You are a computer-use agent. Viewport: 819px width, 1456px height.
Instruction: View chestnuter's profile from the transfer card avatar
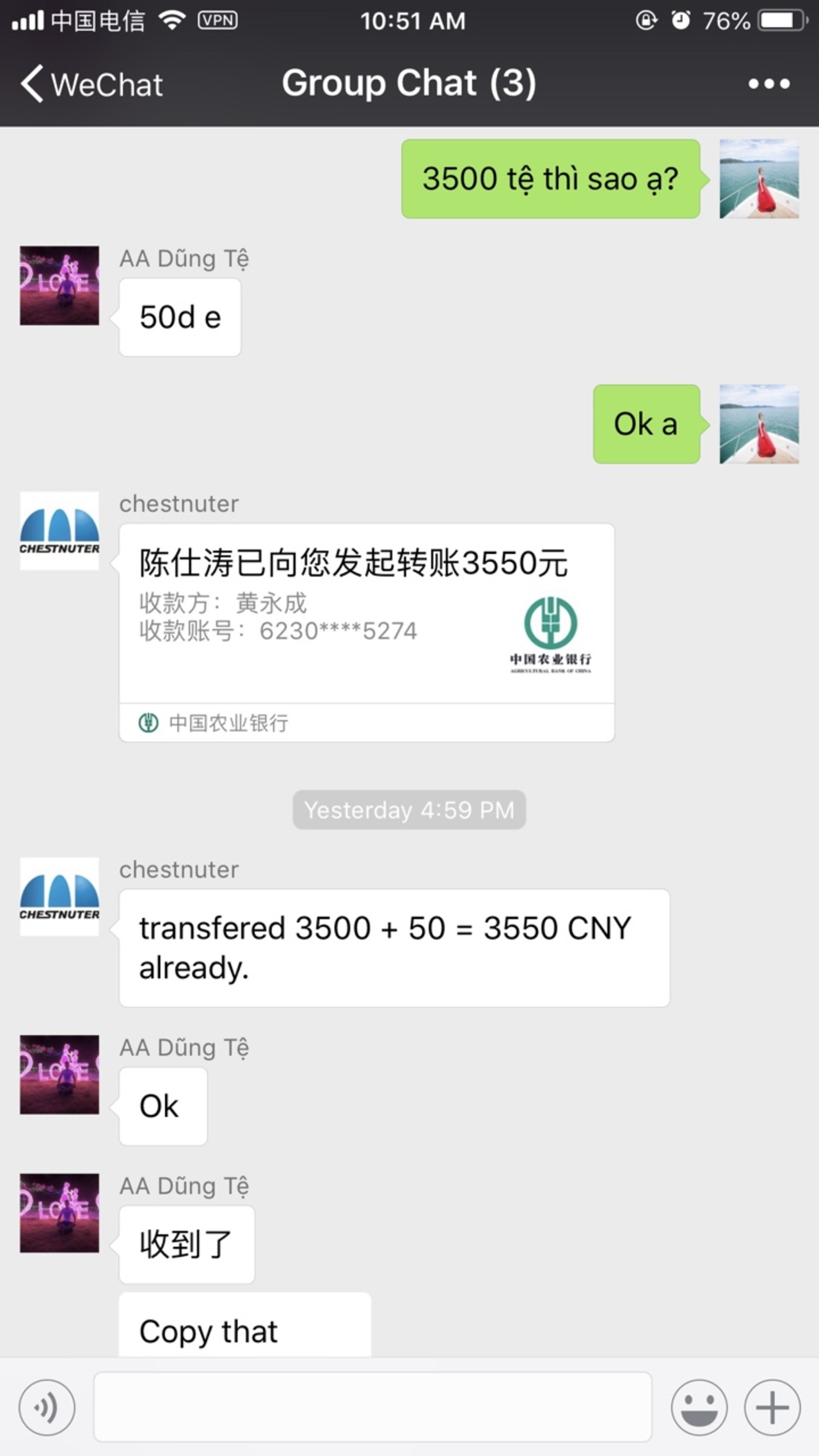[60, 530]
